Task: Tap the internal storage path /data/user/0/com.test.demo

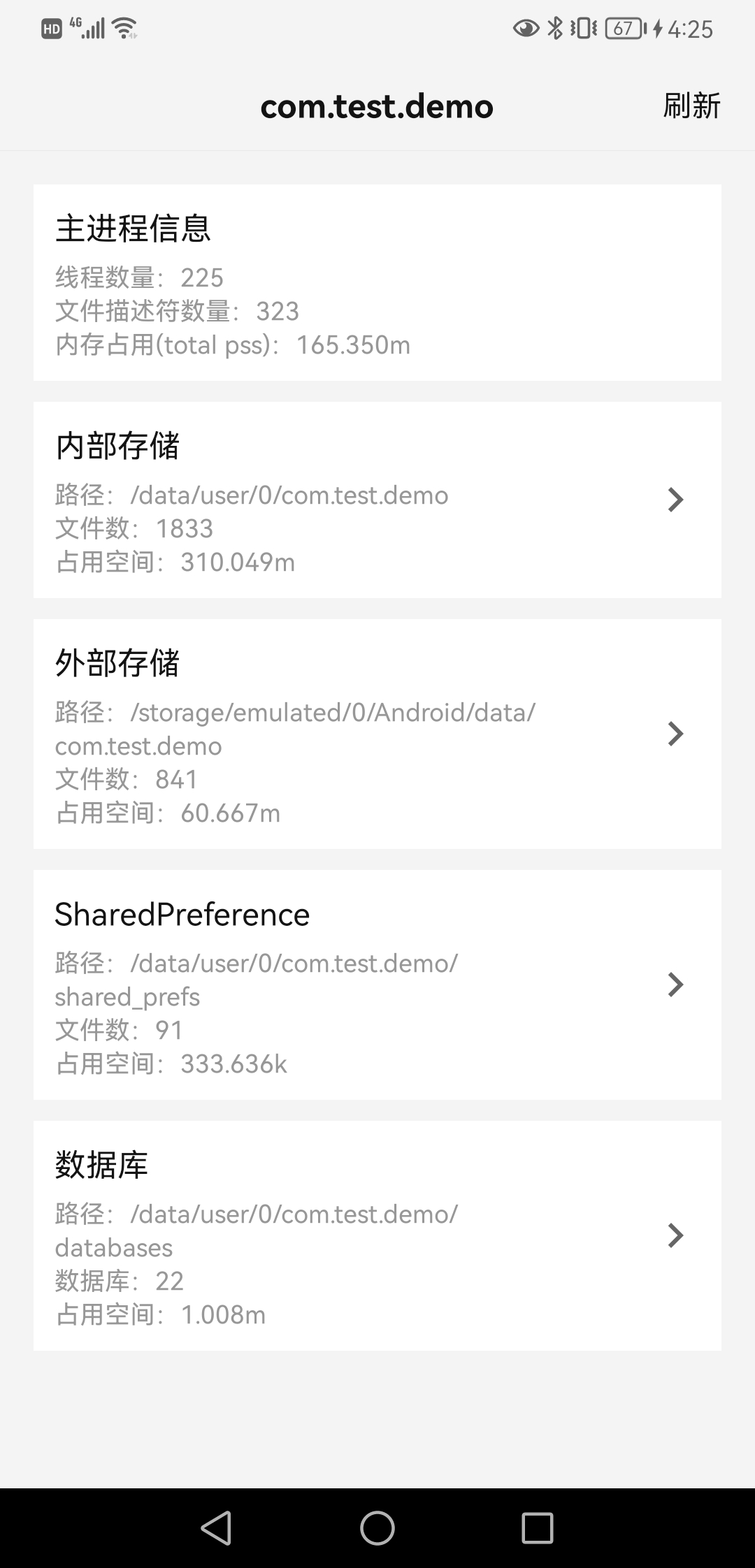Action: tap(252, 495)
